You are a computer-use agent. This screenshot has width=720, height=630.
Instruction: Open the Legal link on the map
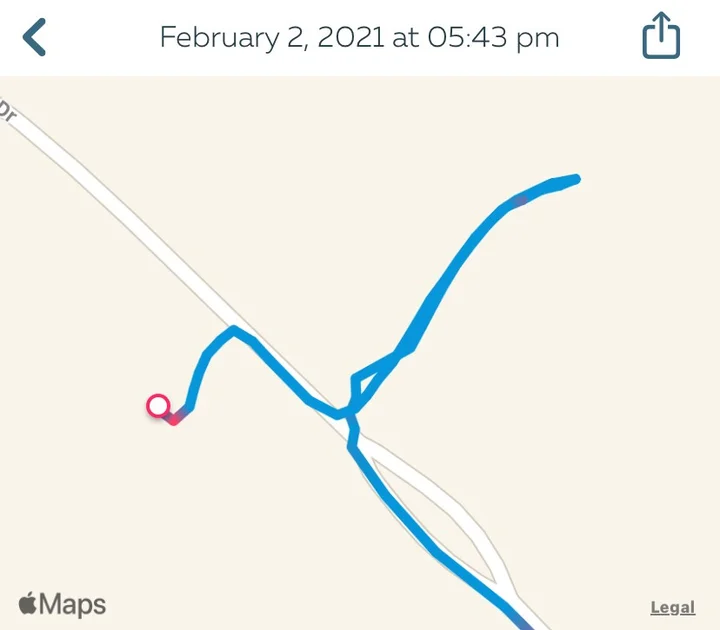pyautogui.click(x=672, y=607)
